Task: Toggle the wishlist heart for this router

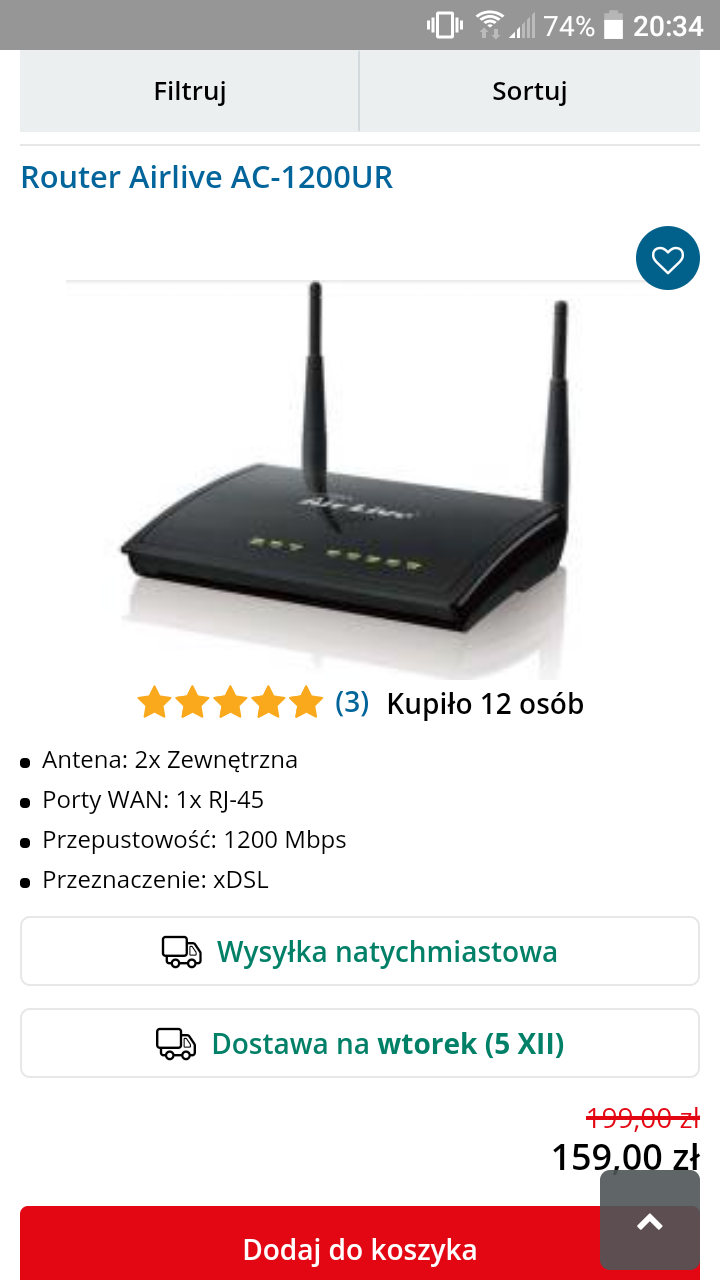Action: [667, 257]
